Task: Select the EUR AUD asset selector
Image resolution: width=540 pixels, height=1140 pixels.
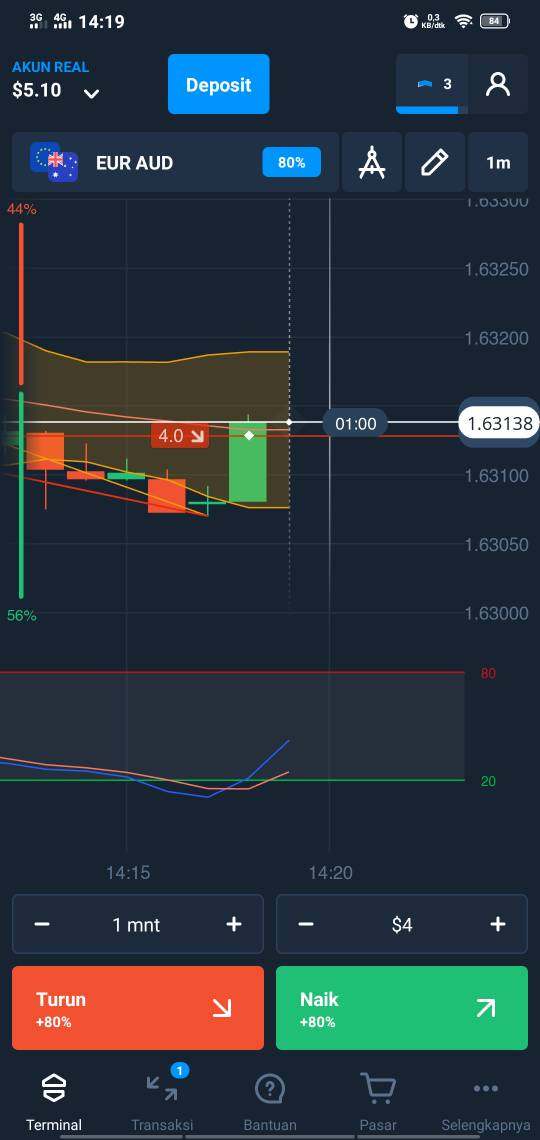Action: pos(175,162)
